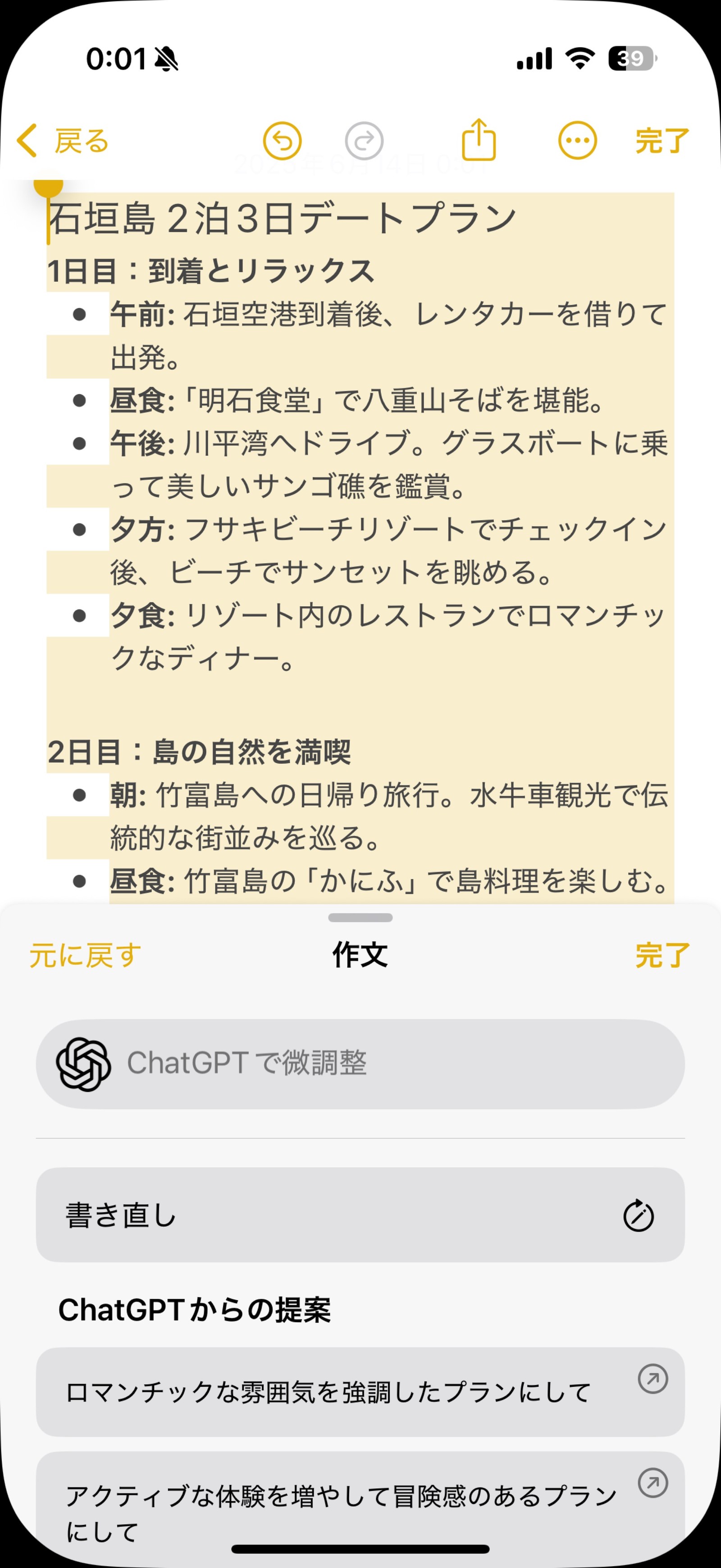
Task: Tap 完了 in the 作文 panel
Action: 662,955
